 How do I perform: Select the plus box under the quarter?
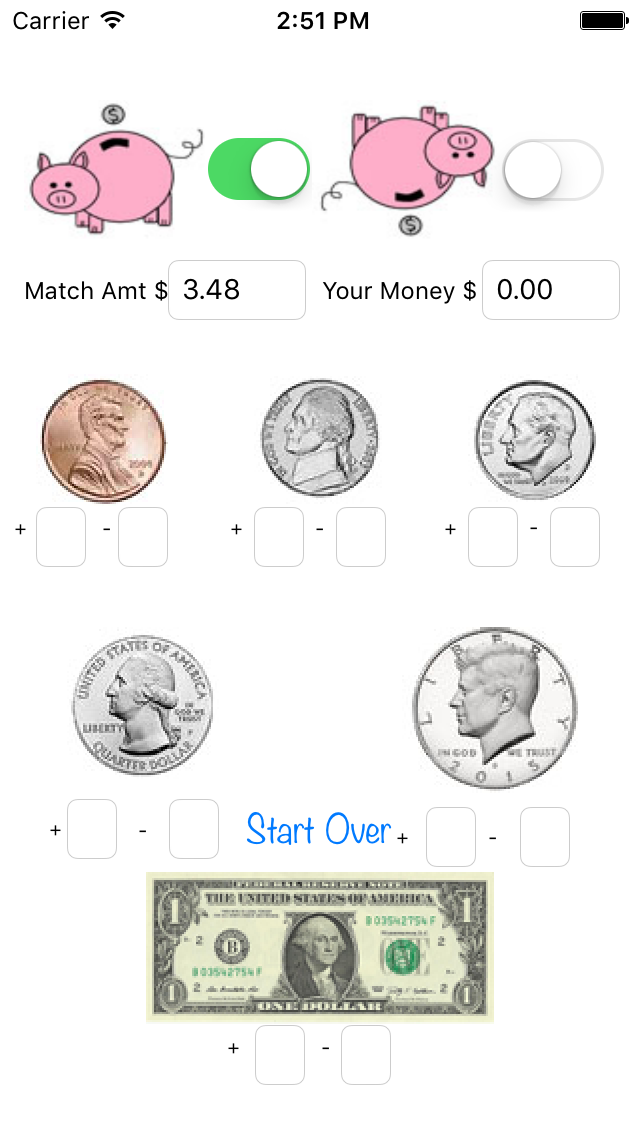point(92,829)
